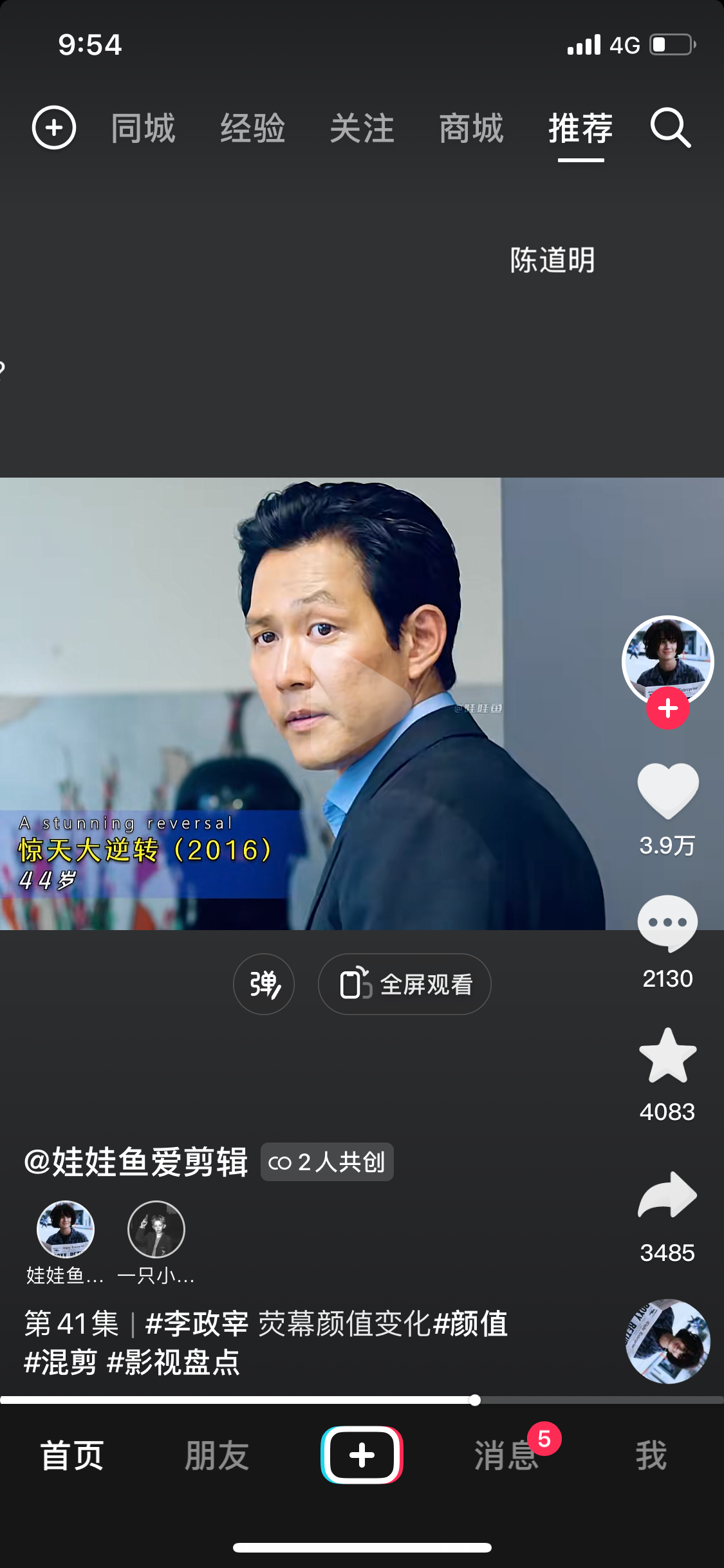The width and height of the screenshot is (724, 1568).
Task: Tap 全屏观看 to watch fullscreen
Action: [x=405, y=984]
